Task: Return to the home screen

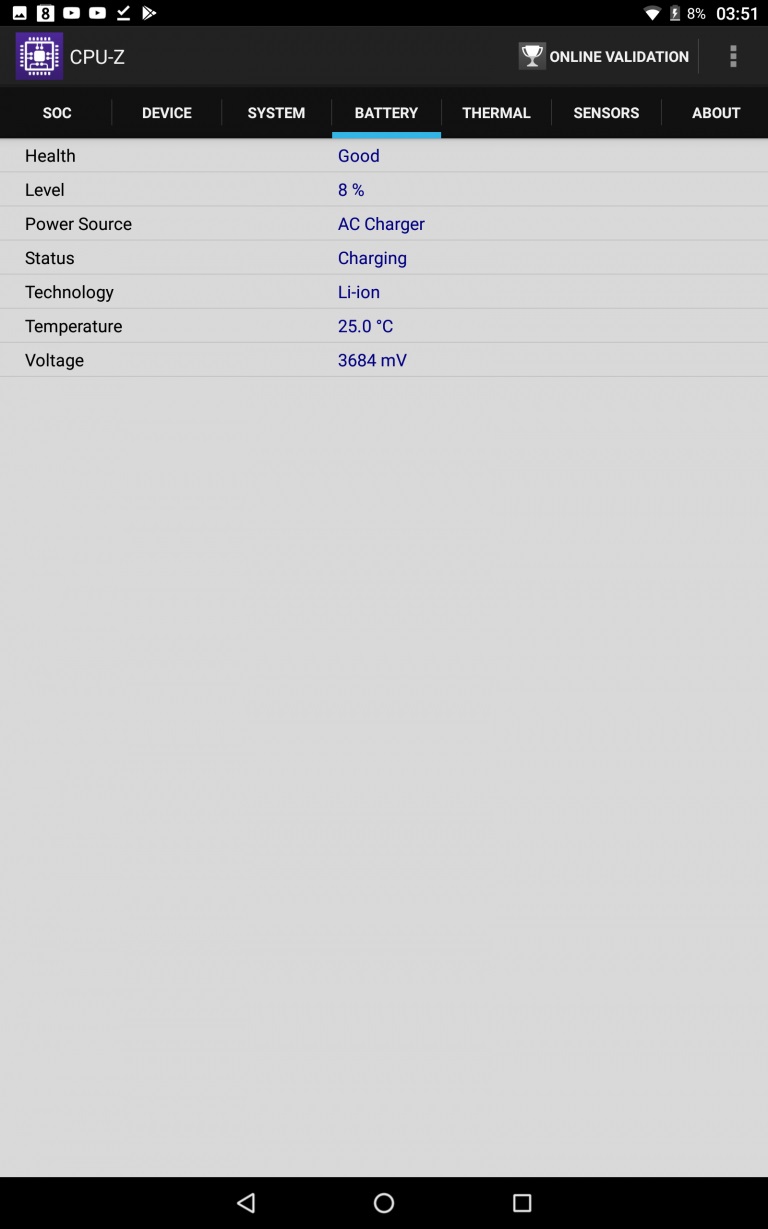Action: coord(384,1203)
